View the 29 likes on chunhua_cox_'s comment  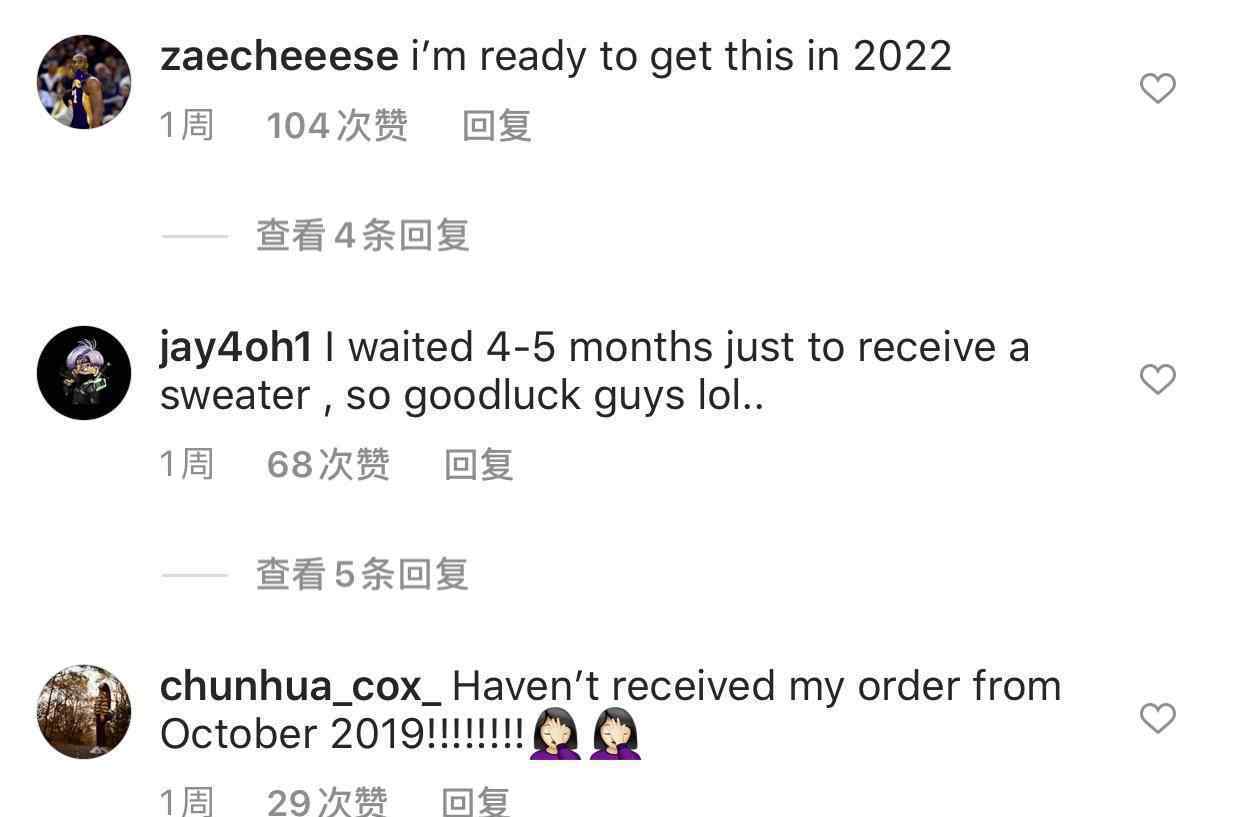coord(327,801)
